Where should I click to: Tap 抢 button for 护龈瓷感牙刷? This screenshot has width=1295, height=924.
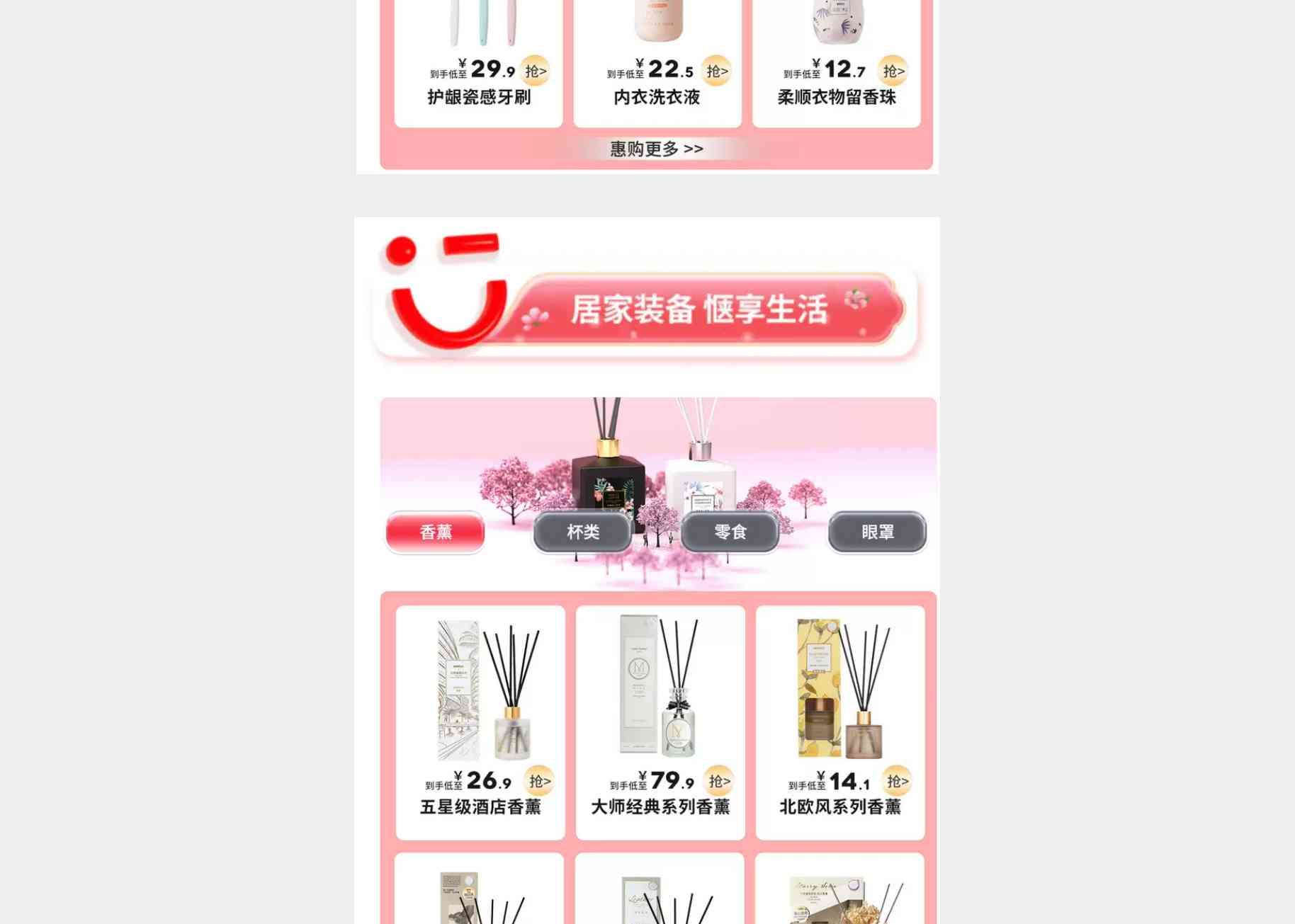point(535,71)
